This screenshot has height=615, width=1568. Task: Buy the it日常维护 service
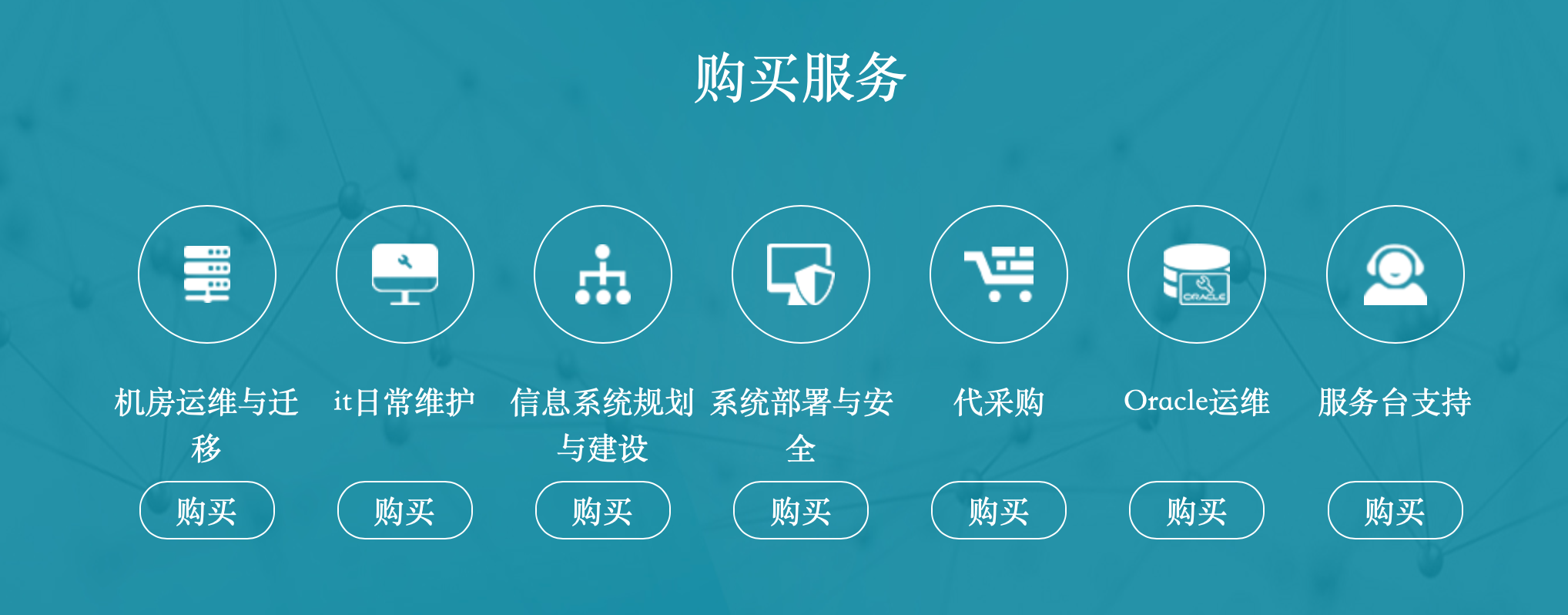pos(404,510)
